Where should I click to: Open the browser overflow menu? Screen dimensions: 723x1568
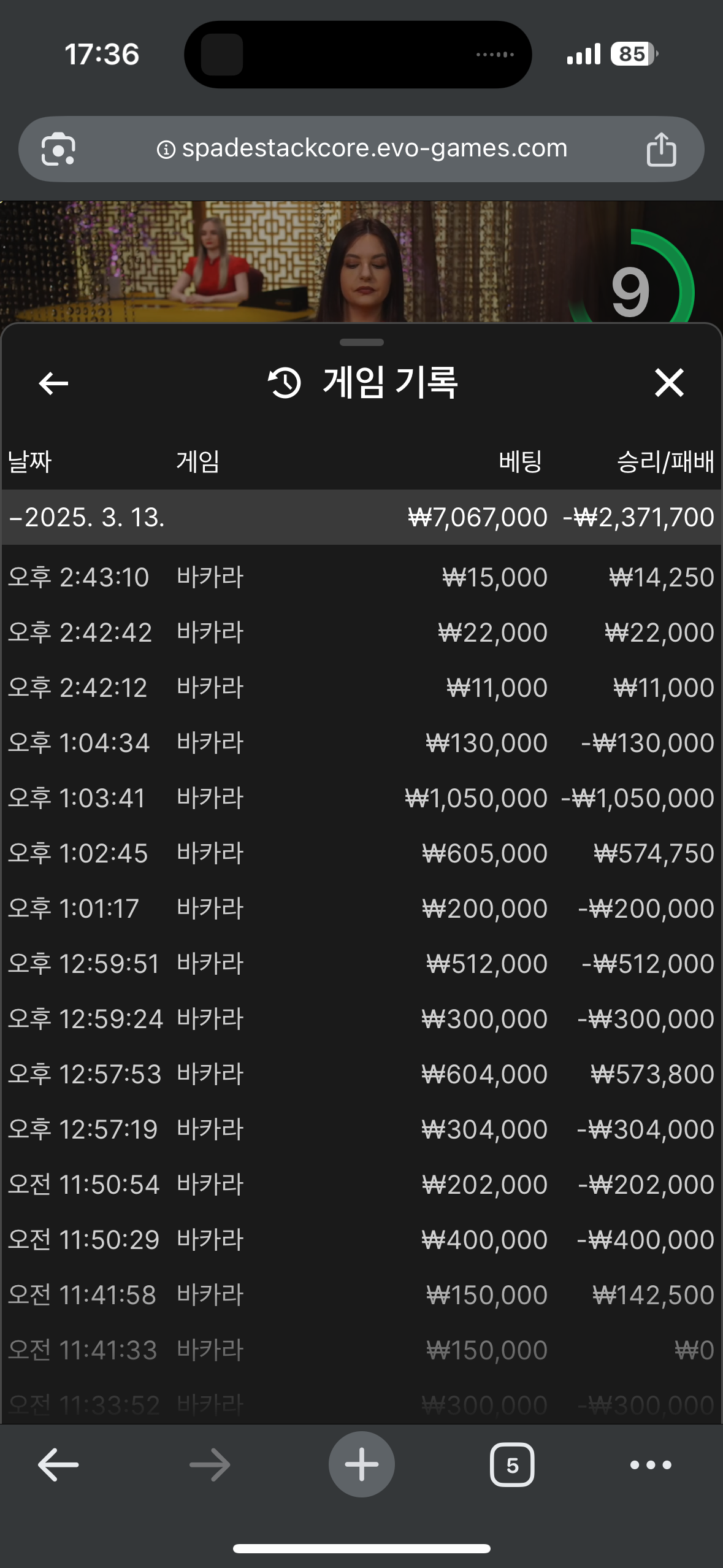(651, 1465)
